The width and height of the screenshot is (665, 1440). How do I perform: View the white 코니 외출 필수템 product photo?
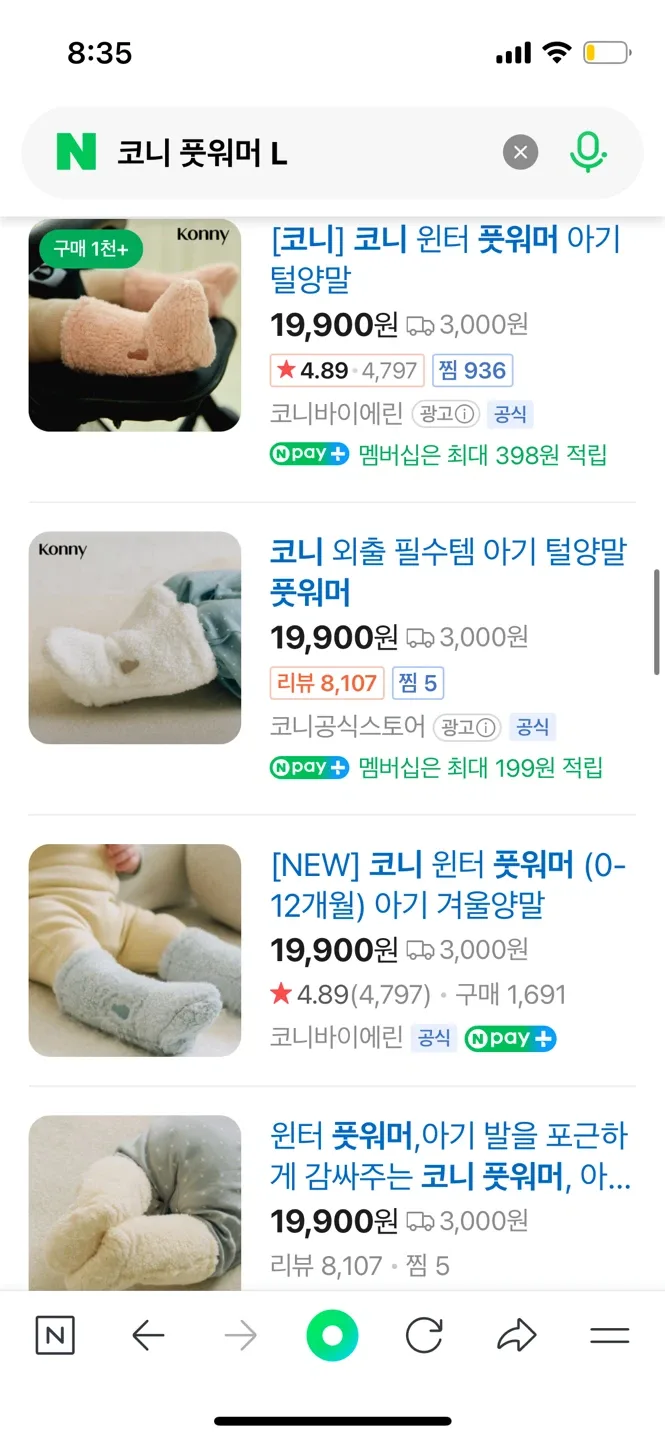[x=135, y=638]
